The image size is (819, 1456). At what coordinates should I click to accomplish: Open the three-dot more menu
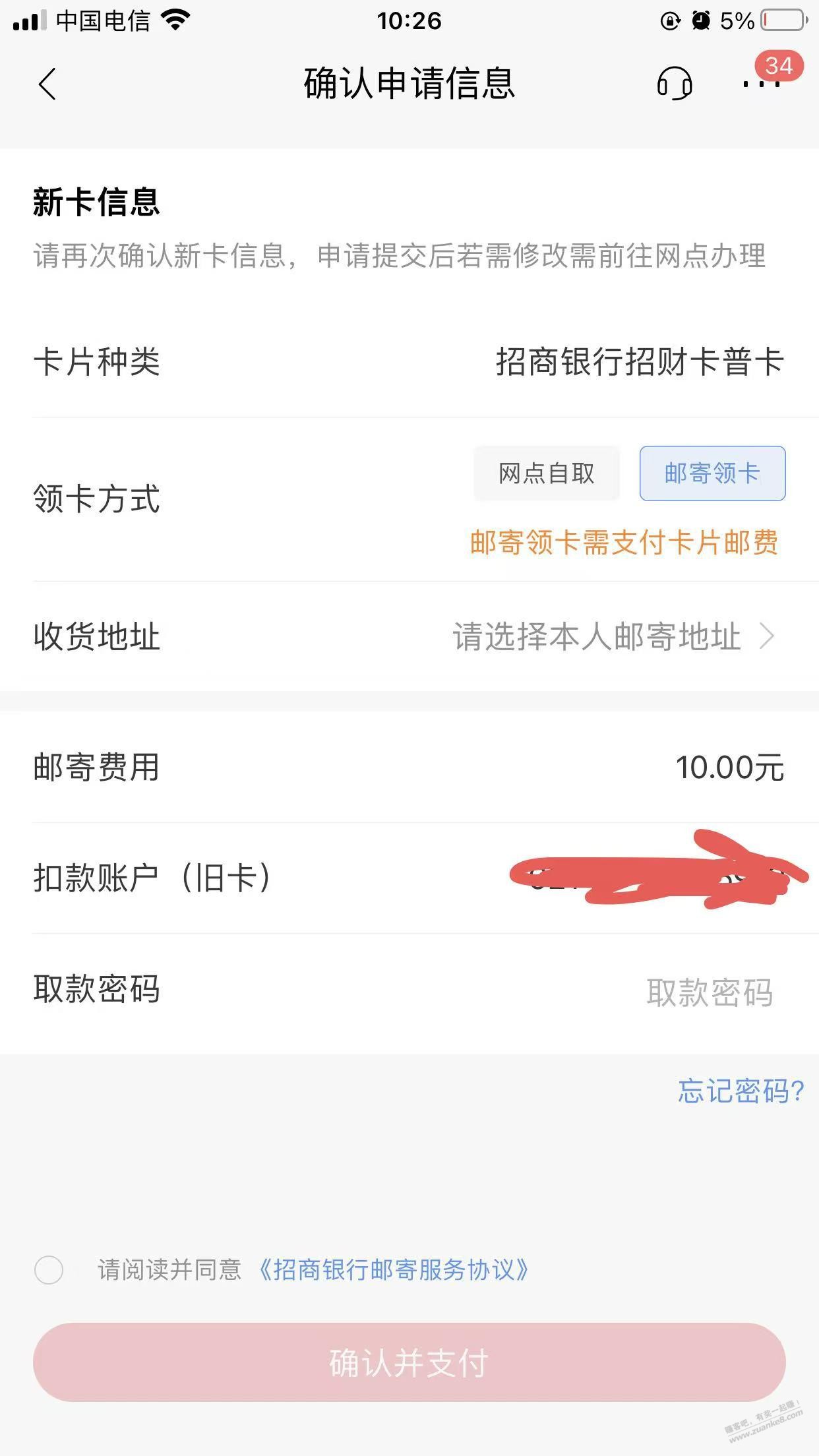coord(761,84)
